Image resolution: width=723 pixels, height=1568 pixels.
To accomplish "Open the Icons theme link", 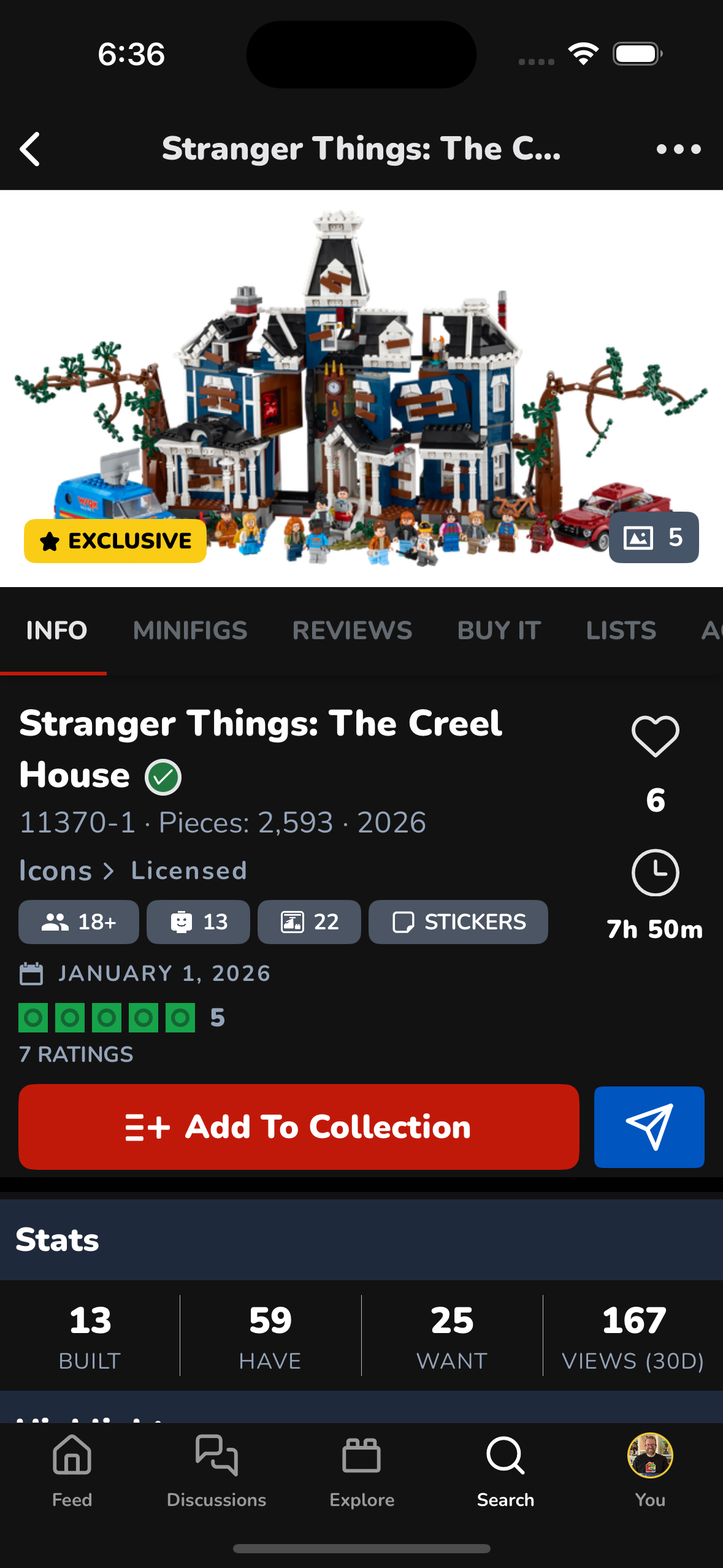I will pyautogui.click(x=55, y=871).
